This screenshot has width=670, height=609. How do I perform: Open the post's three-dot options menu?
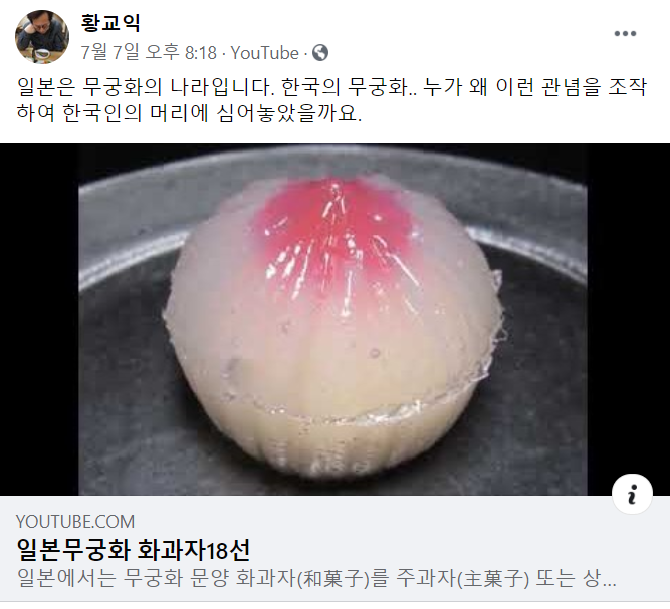(x=626, y=34)
